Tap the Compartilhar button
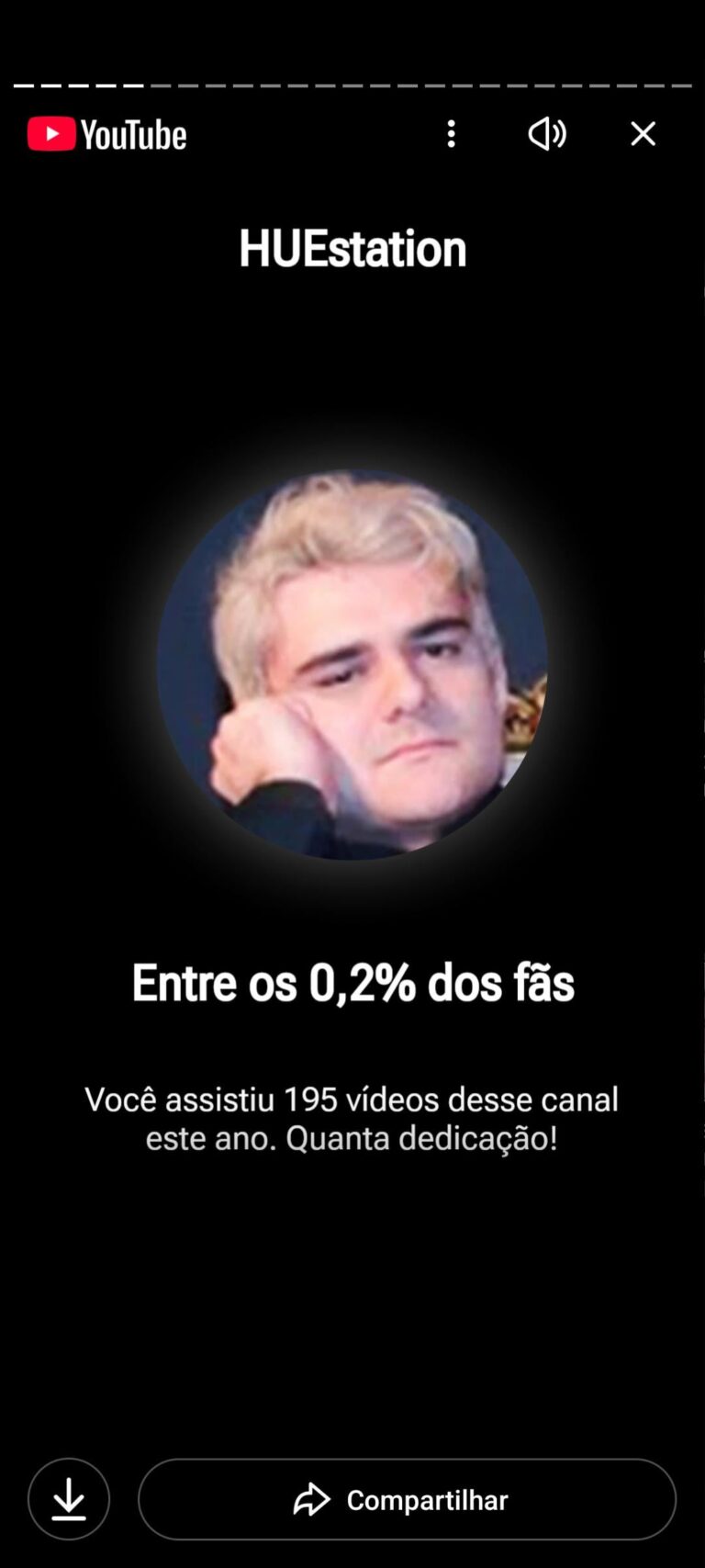 [x=407, y=1500]
